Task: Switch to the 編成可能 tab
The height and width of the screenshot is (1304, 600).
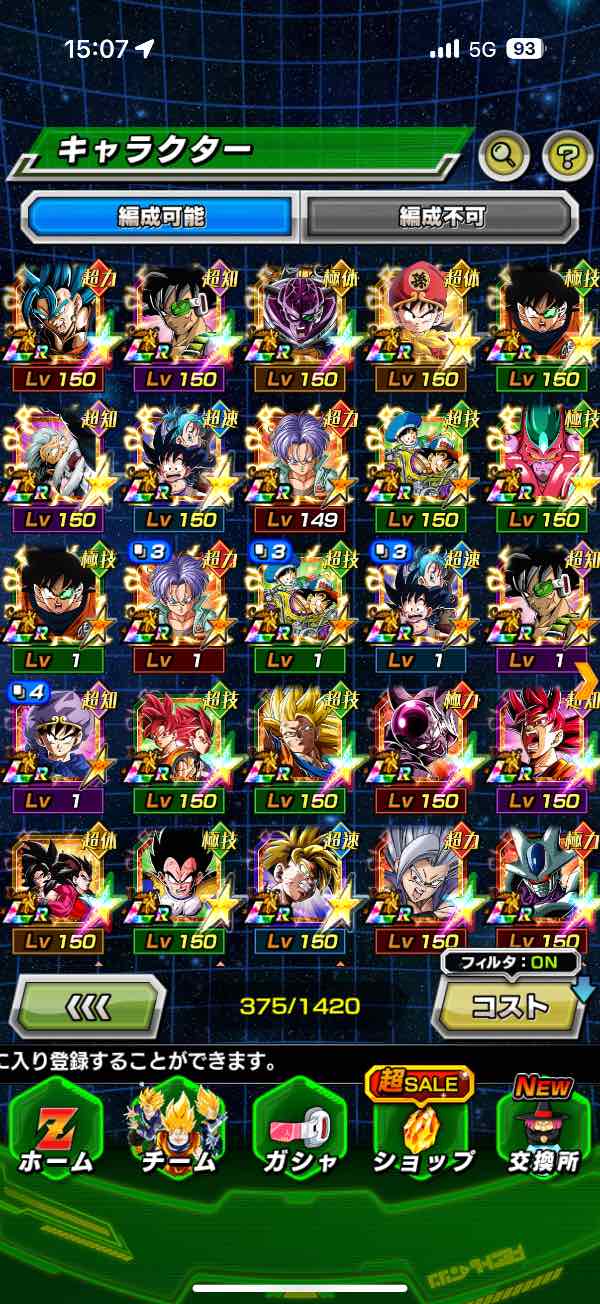Action: pos(161,217)
